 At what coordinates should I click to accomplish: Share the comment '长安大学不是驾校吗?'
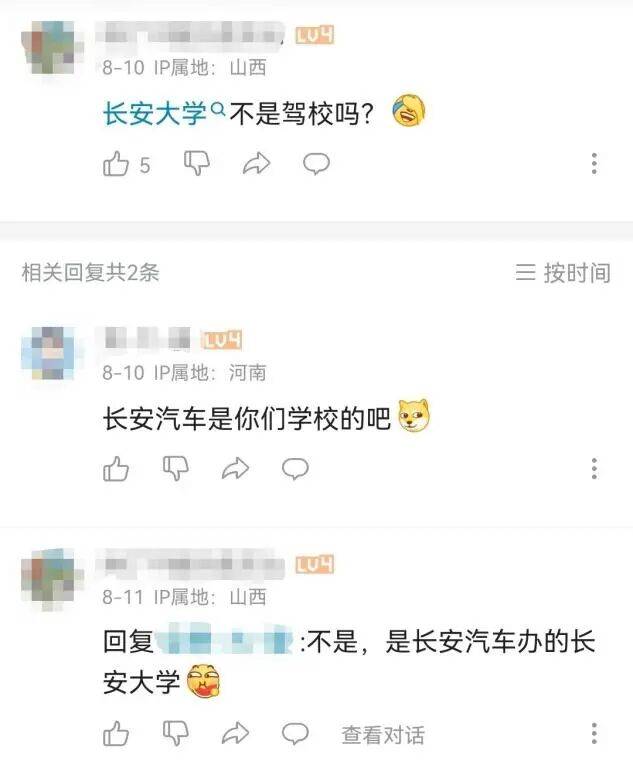pos(257,164)
